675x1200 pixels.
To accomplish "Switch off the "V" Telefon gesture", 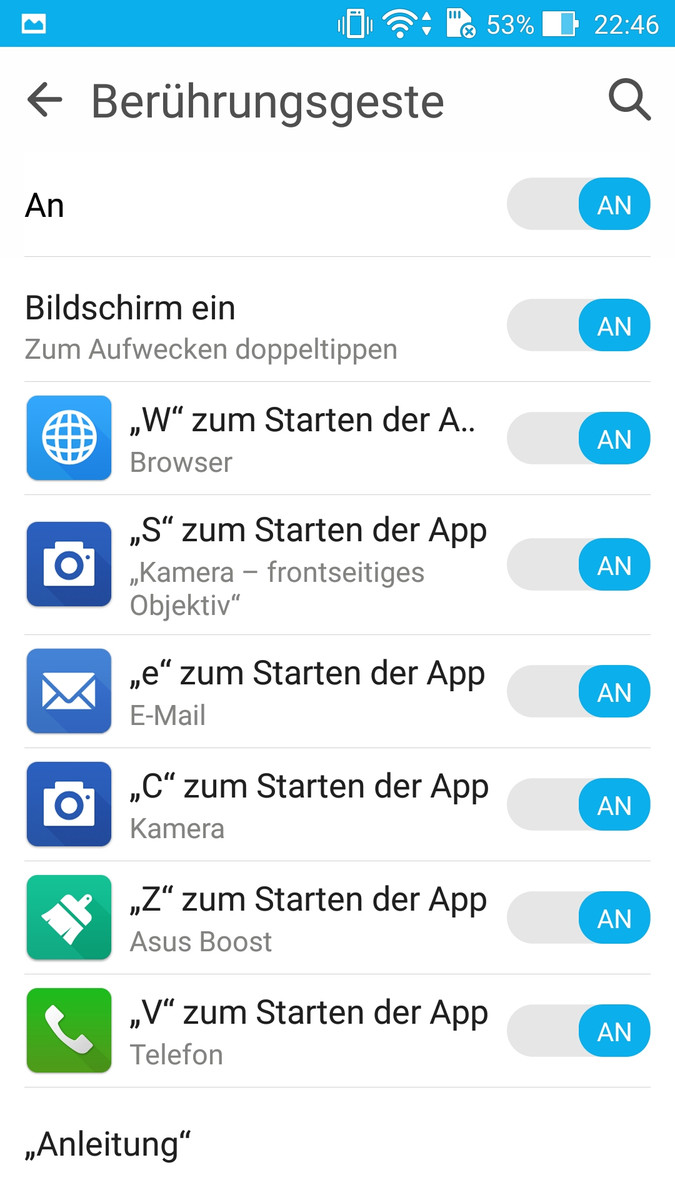I will (578, 1032).
